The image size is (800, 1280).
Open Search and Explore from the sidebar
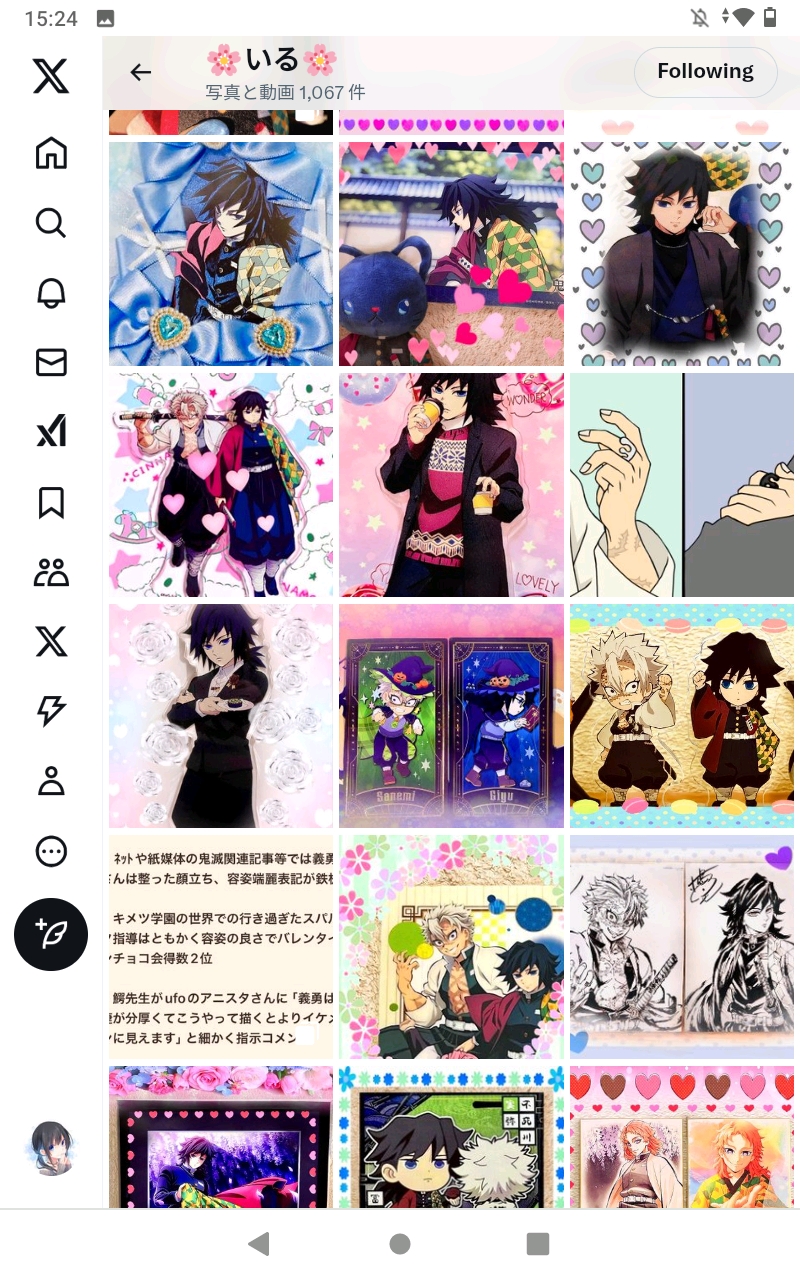click(x=51, y=222)
